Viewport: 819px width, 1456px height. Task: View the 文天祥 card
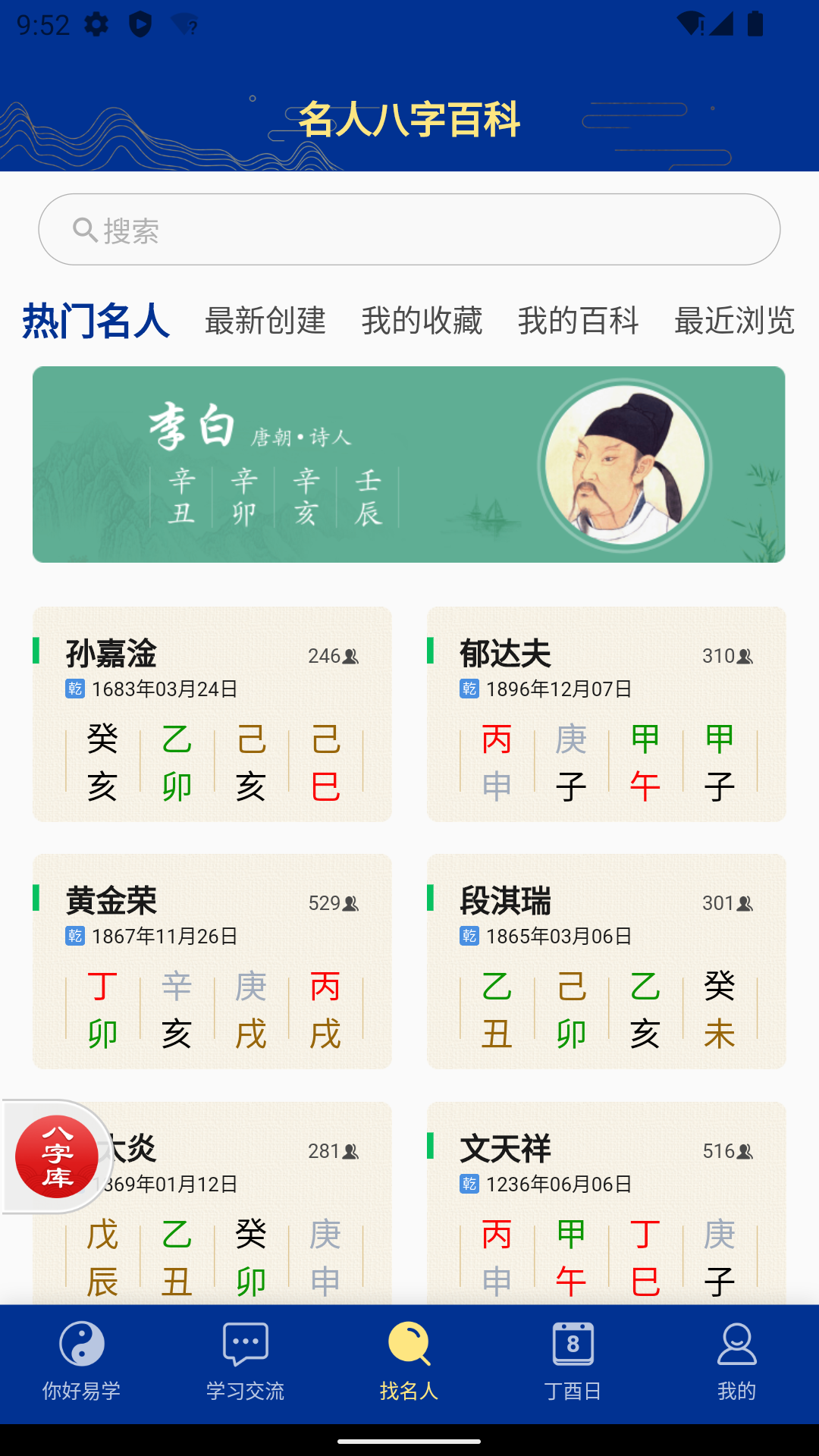607,1203
